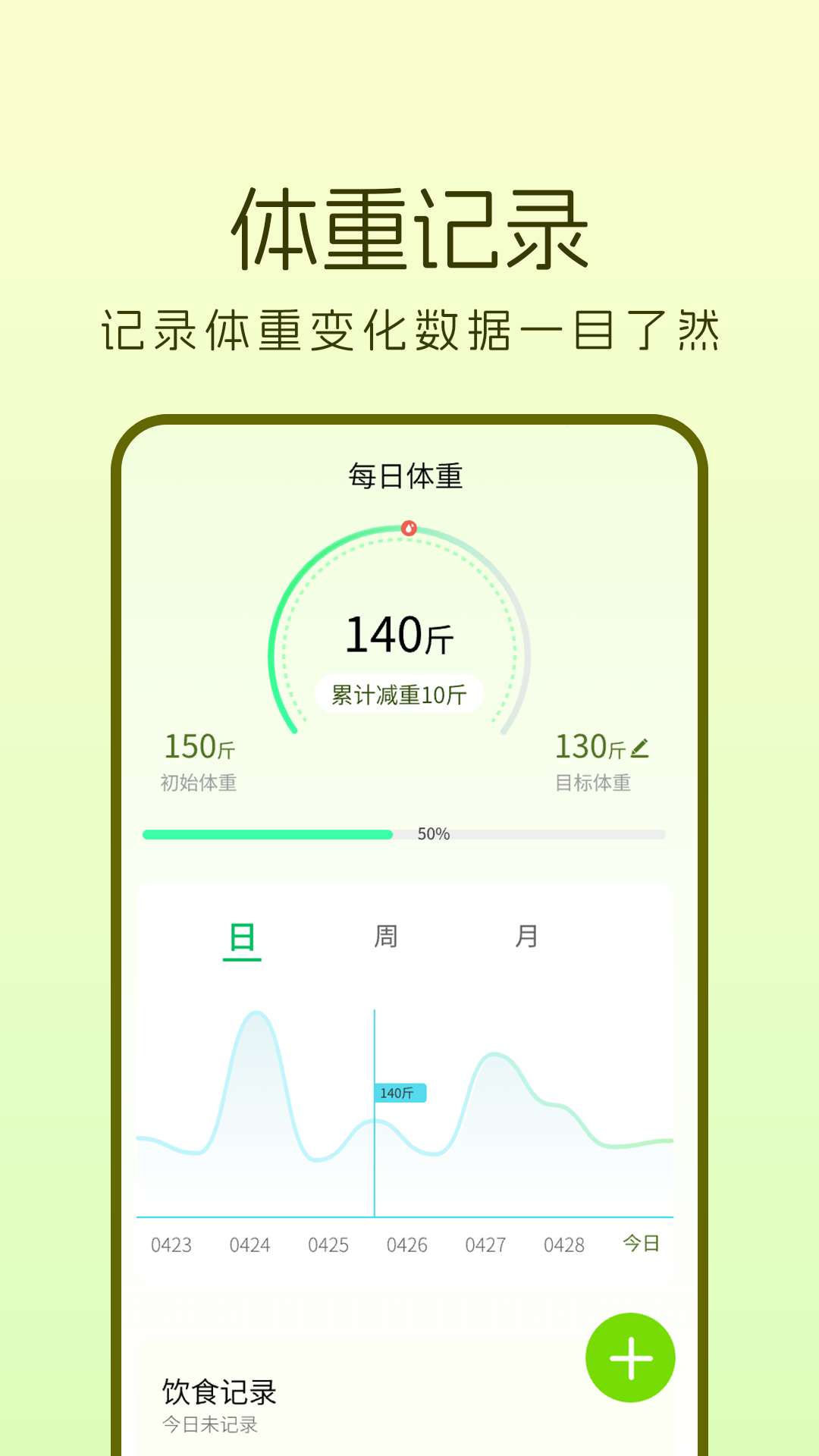The image size is (819, 1456).
Task: Click the 50% weight progress bar
Action: click(402, 833)
